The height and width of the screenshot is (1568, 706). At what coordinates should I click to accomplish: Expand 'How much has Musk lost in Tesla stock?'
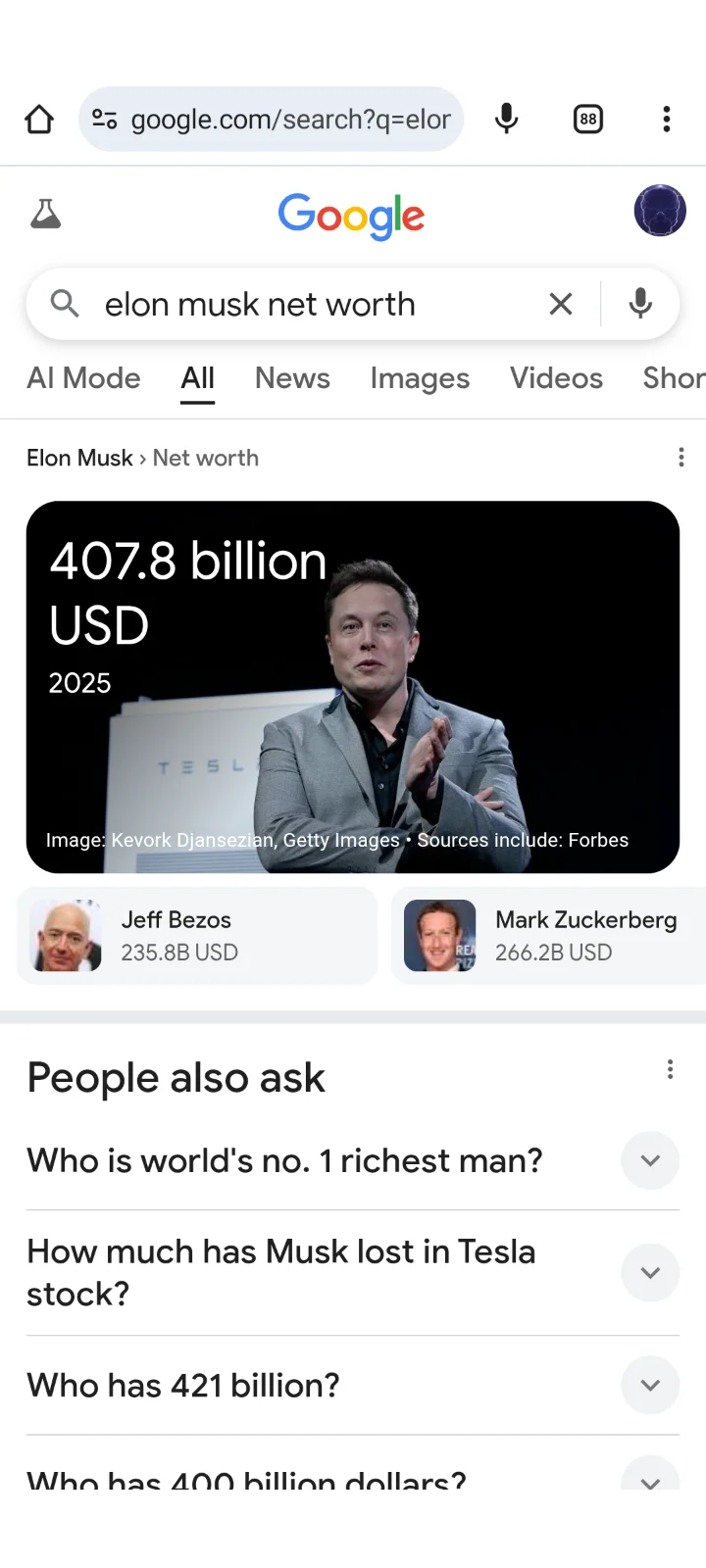click(x=650, y=1272)
